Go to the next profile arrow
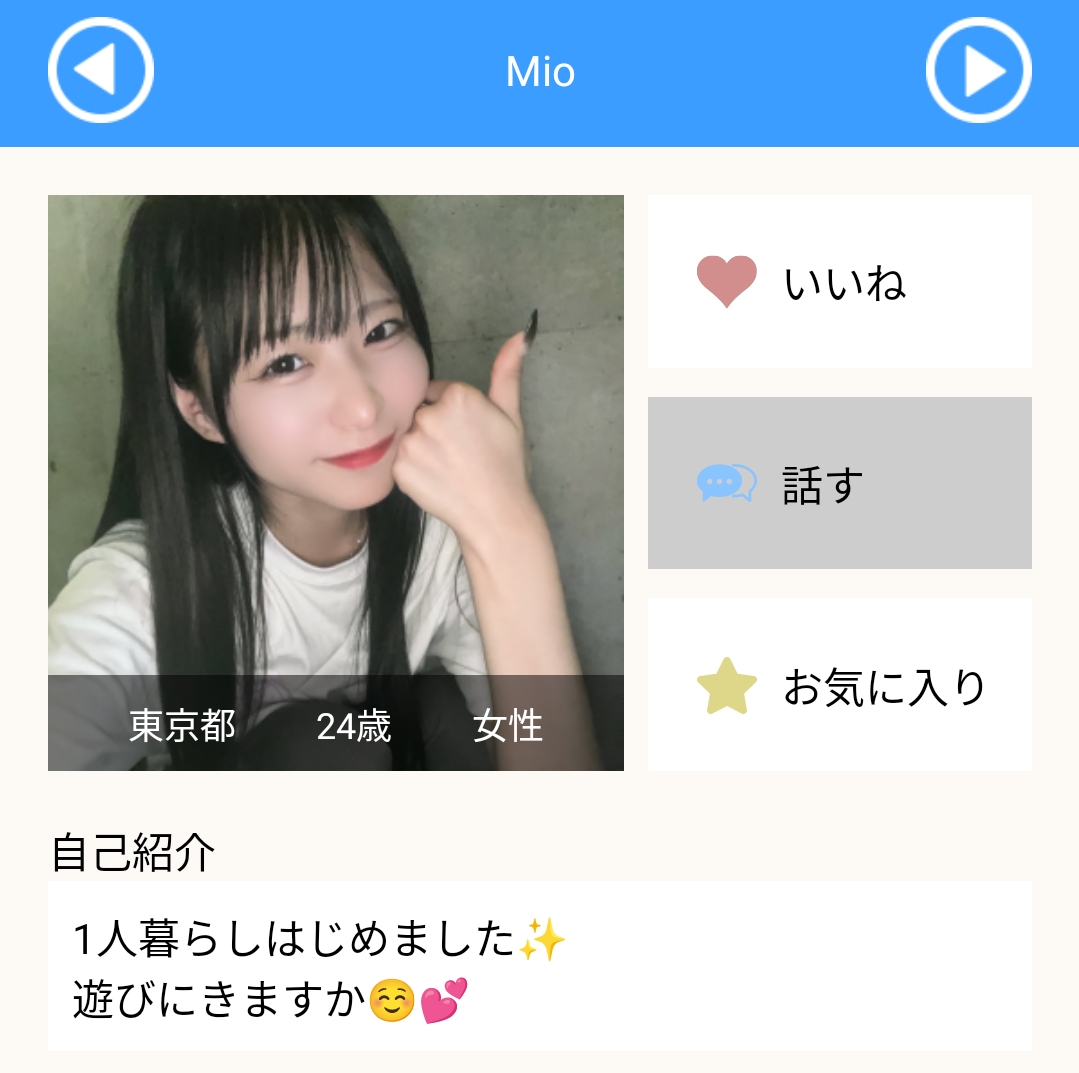 click(978, 71)
